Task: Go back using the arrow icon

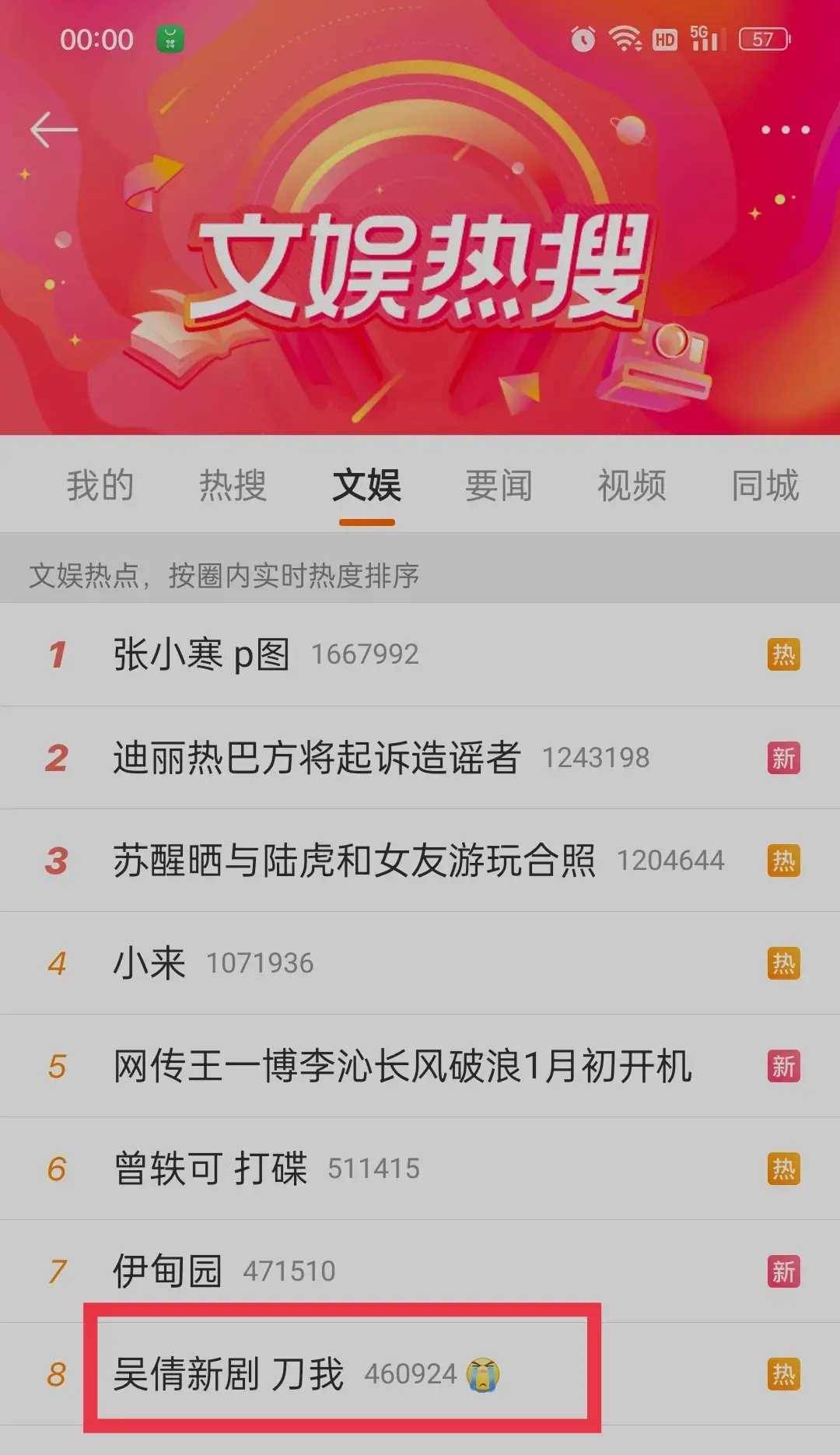Action: [x=54, y=129]
